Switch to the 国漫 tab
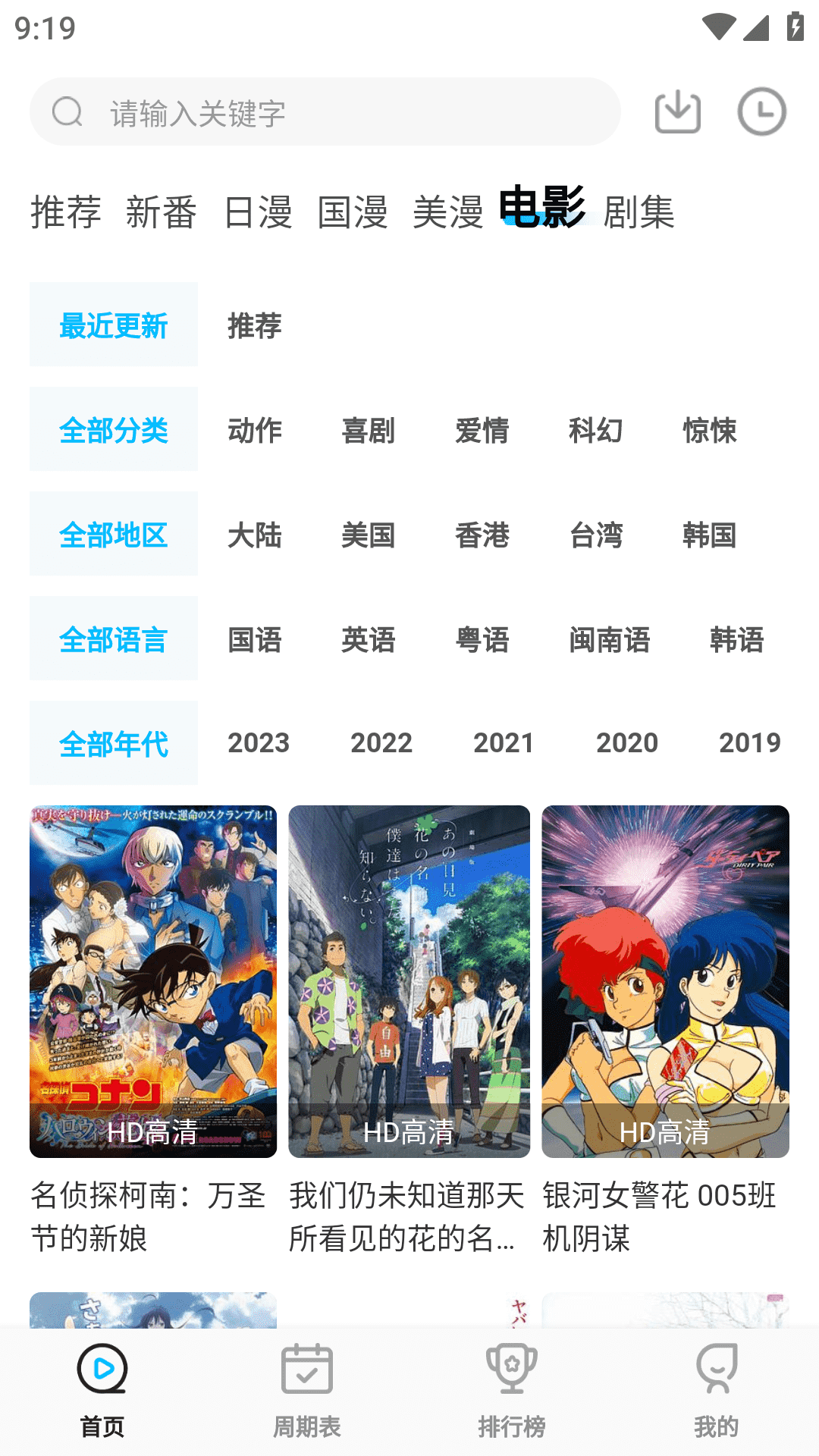Screen dimensions: 819x1456 tap(353, 212)
